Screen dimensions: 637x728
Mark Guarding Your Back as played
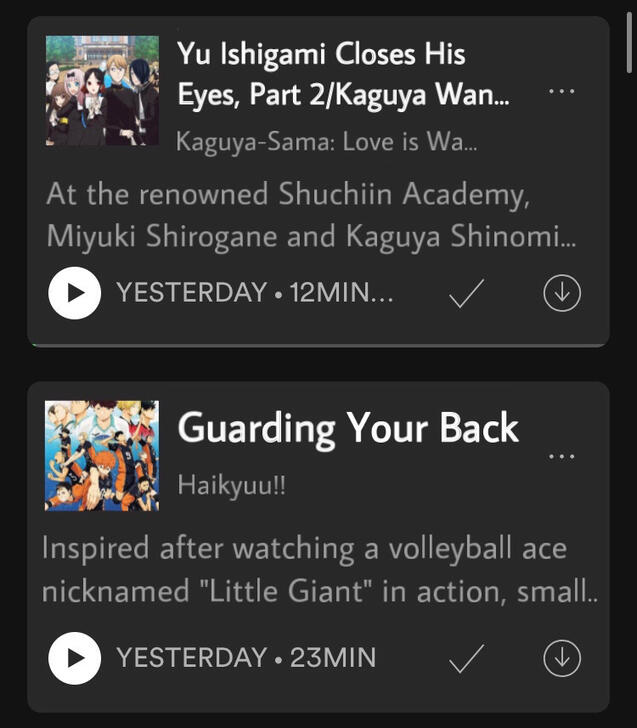[467, 658]
